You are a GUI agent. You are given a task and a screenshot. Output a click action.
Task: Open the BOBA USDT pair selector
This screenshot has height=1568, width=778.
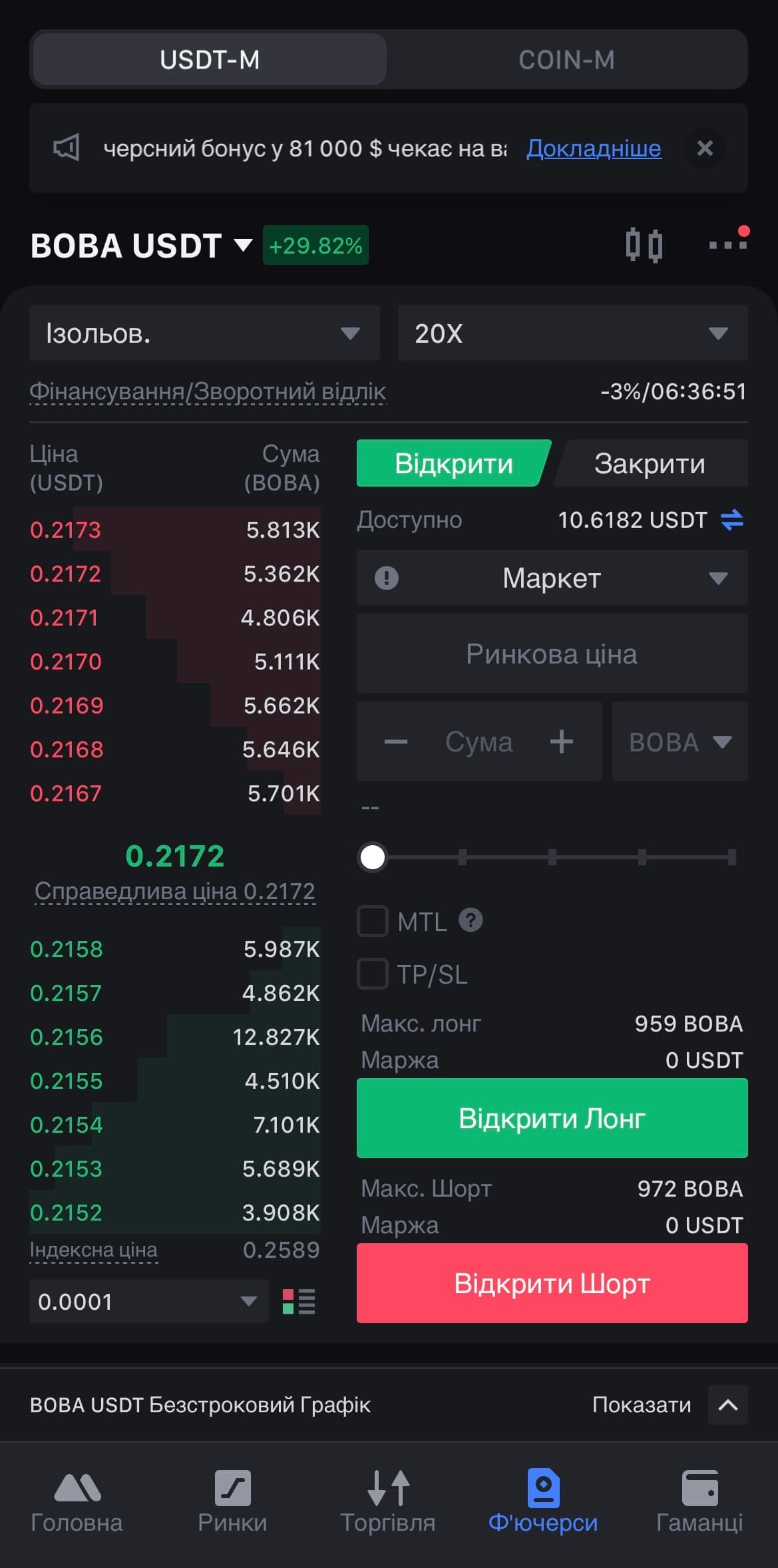(x=141, y=246)
